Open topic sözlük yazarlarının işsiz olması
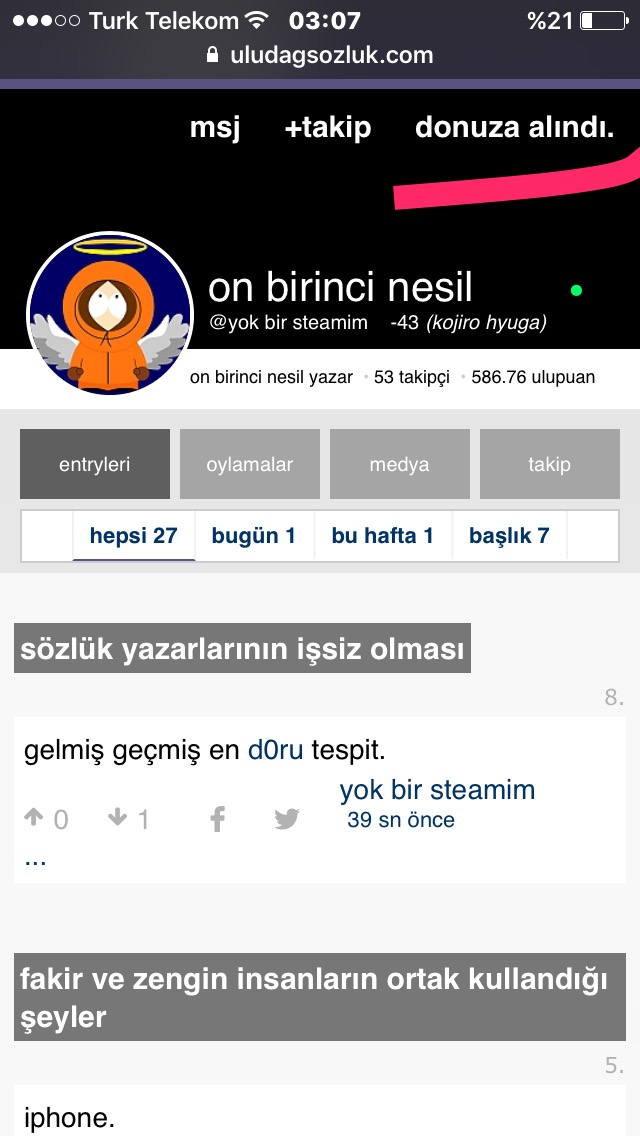The width and height of the screenshot is (640, 1136). pos(242,650)
